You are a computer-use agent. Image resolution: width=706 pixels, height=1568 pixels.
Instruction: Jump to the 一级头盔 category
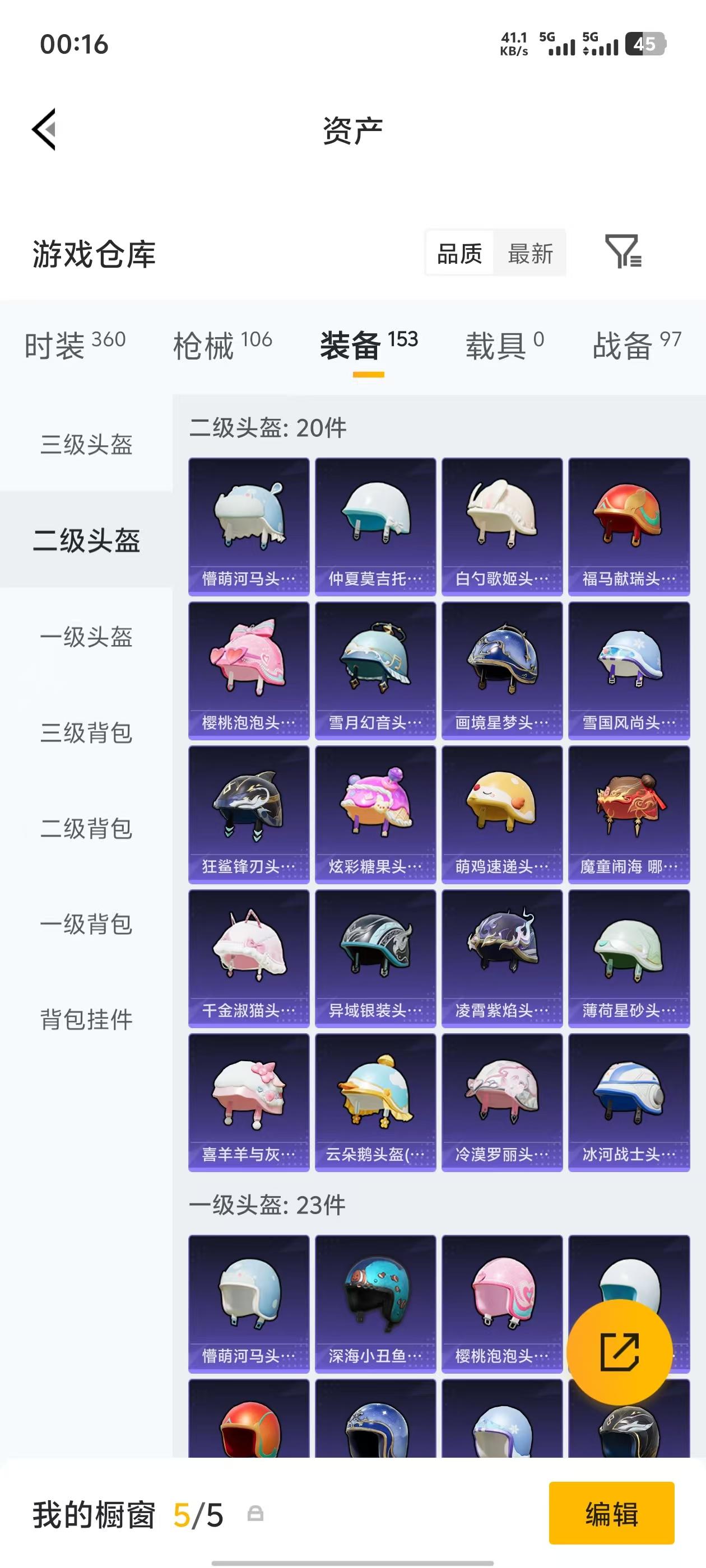click(x=86, y=637)
